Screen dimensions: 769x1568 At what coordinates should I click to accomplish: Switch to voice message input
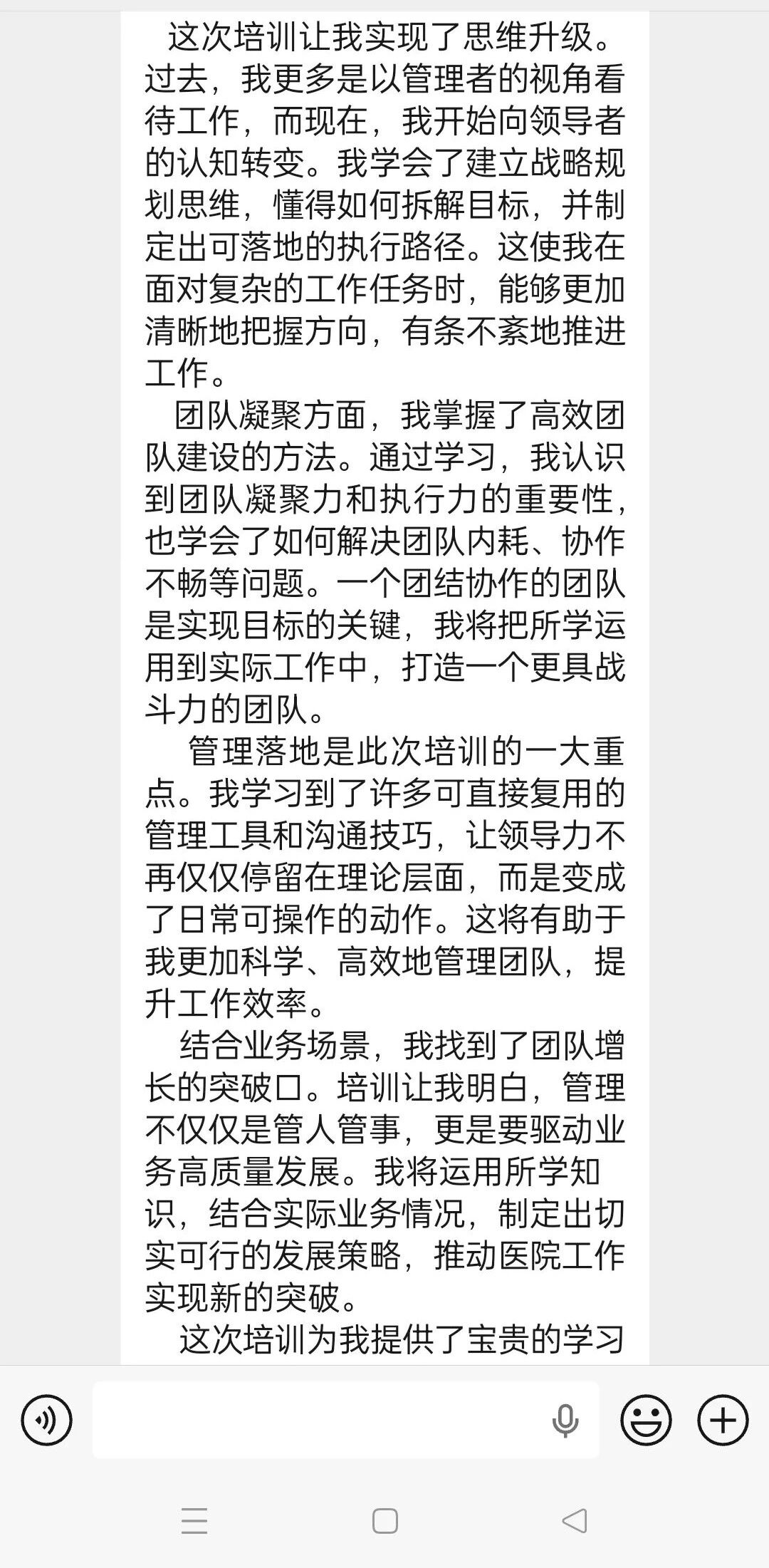point(47,1420)
